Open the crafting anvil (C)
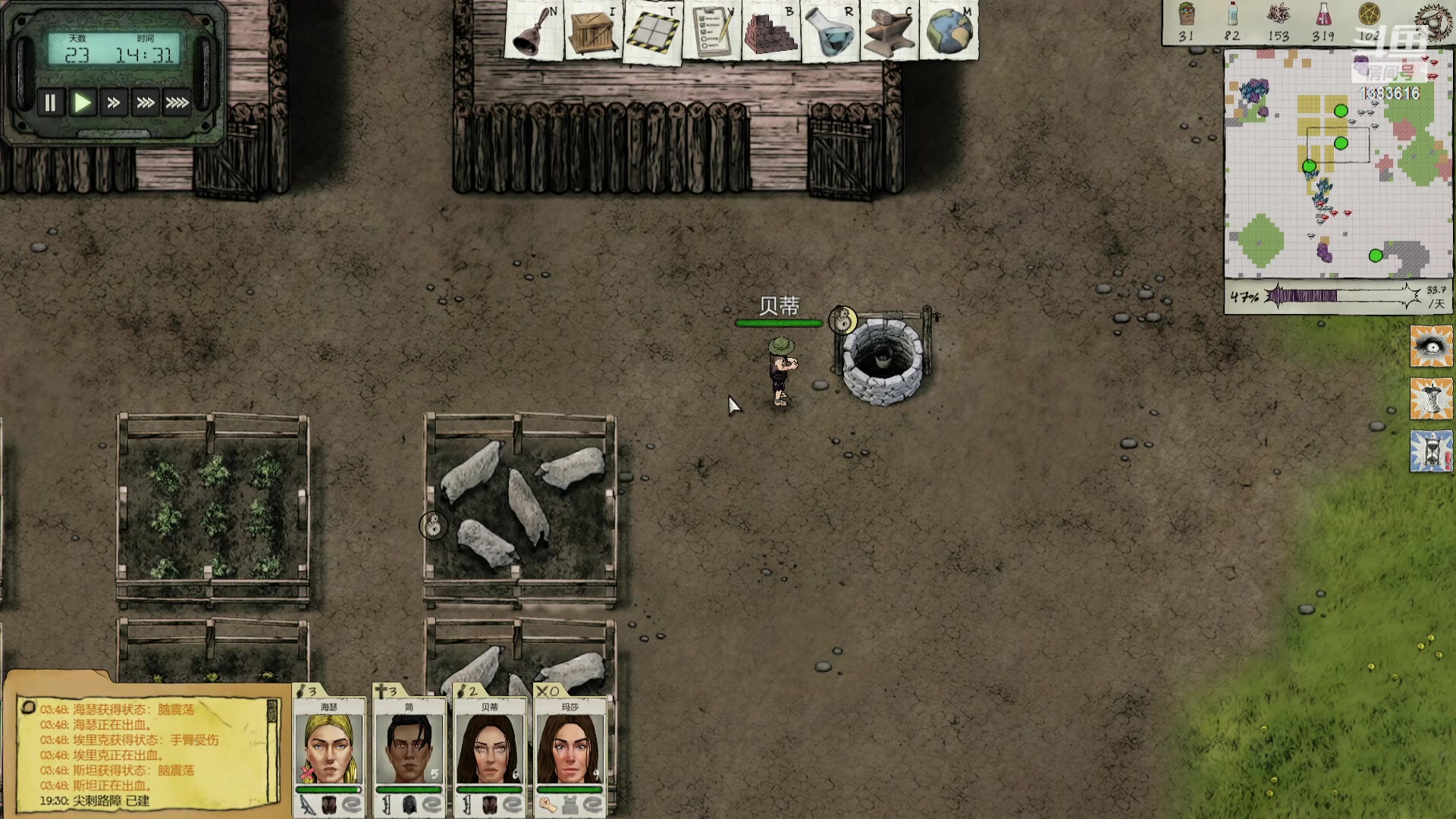The image size is (1456, 819). click(x=889, y=31)
